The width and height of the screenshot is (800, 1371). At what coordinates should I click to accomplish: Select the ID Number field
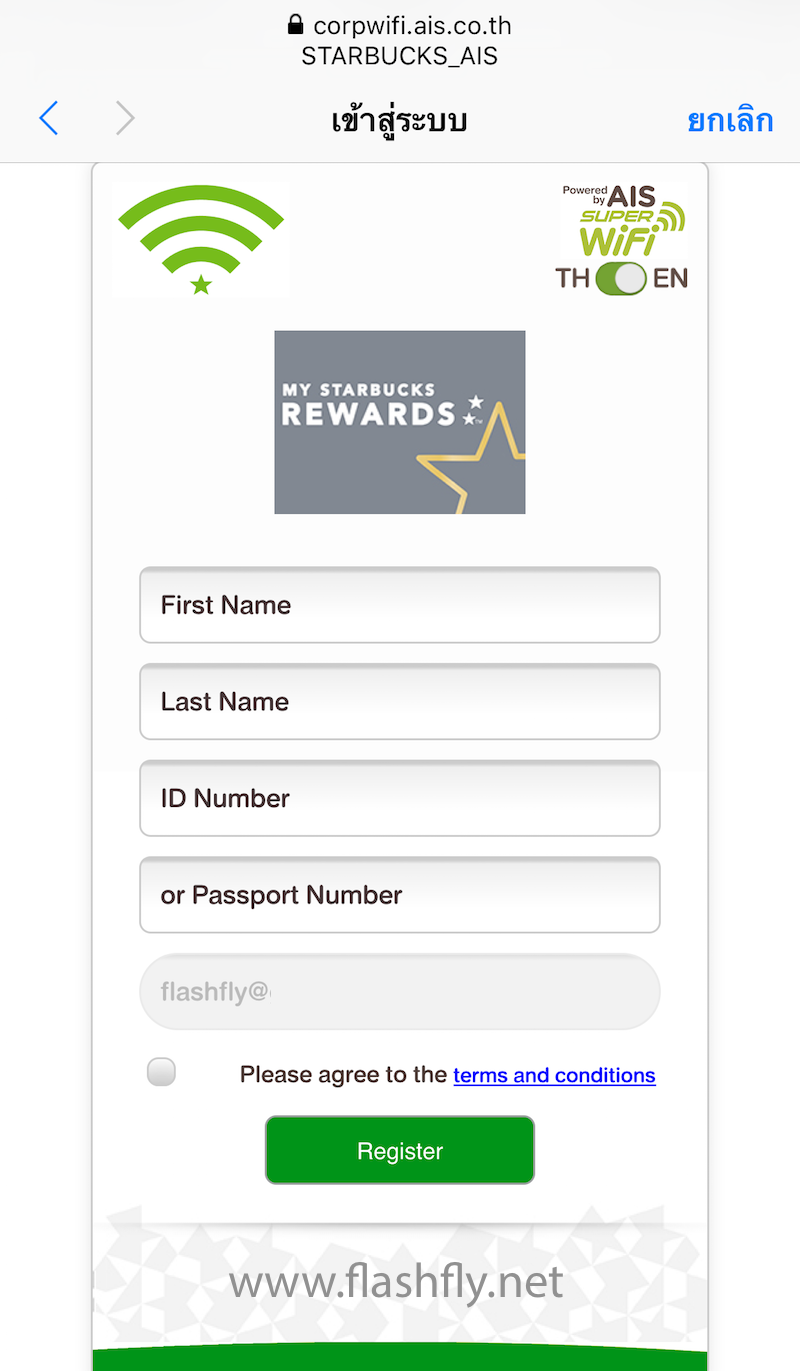400,798
